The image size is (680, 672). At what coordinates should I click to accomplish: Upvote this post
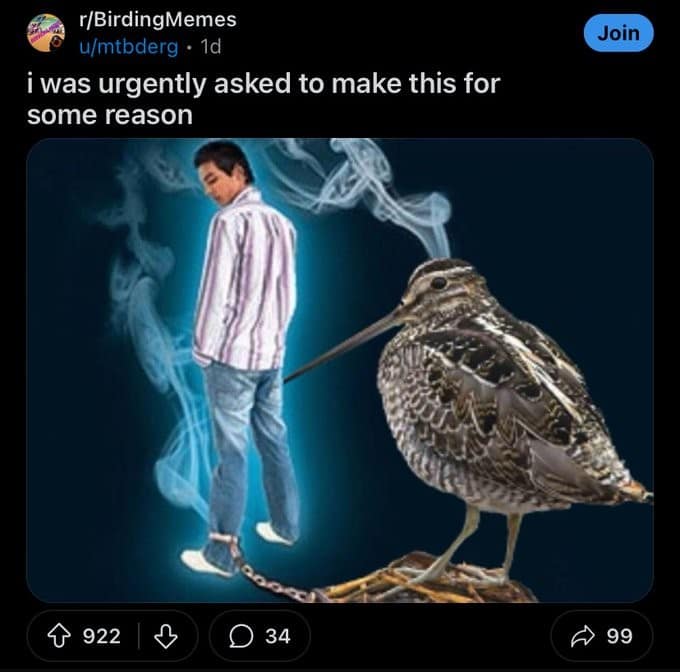[61, 636]
